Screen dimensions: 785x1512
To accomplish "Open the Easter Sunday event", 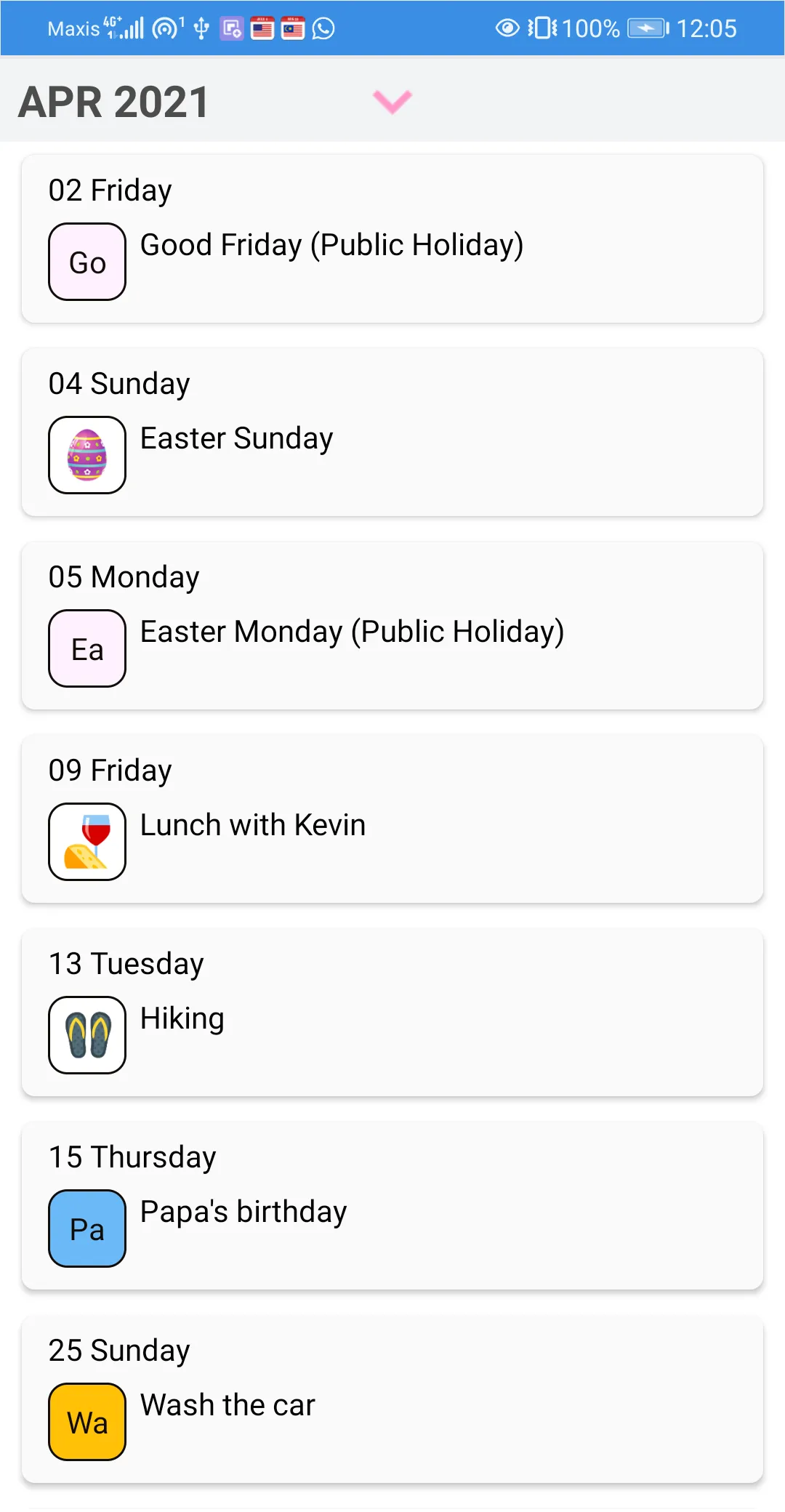I will click(392, 432).
